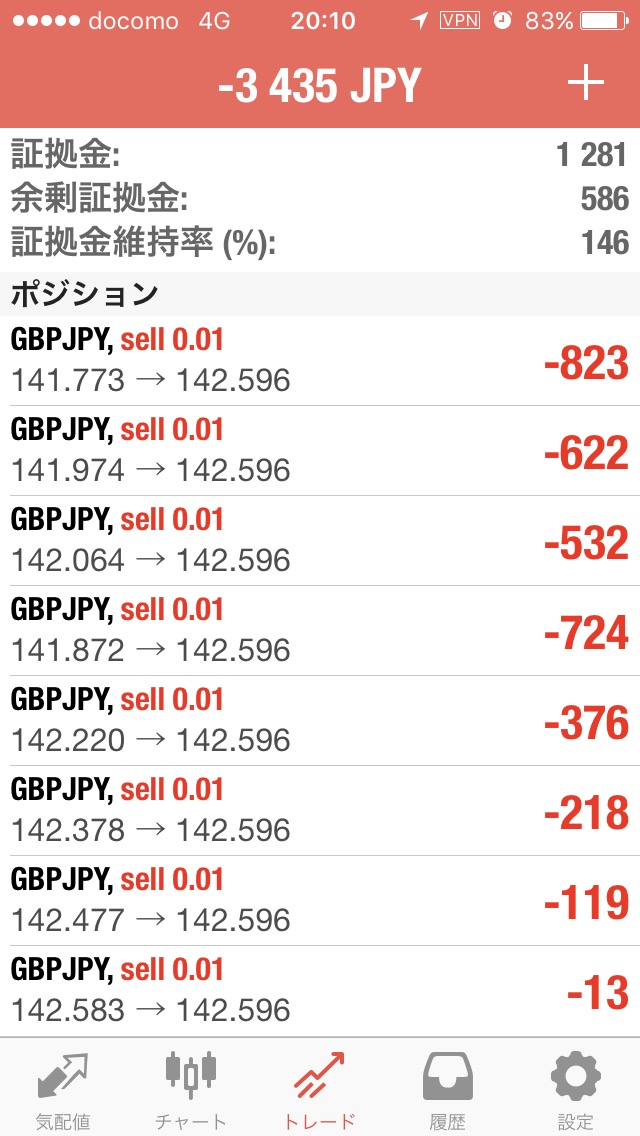Tap GBPJPY position opened at 142.064
This screenshot has width=640, height=1136.
click(x=320, y=540)
